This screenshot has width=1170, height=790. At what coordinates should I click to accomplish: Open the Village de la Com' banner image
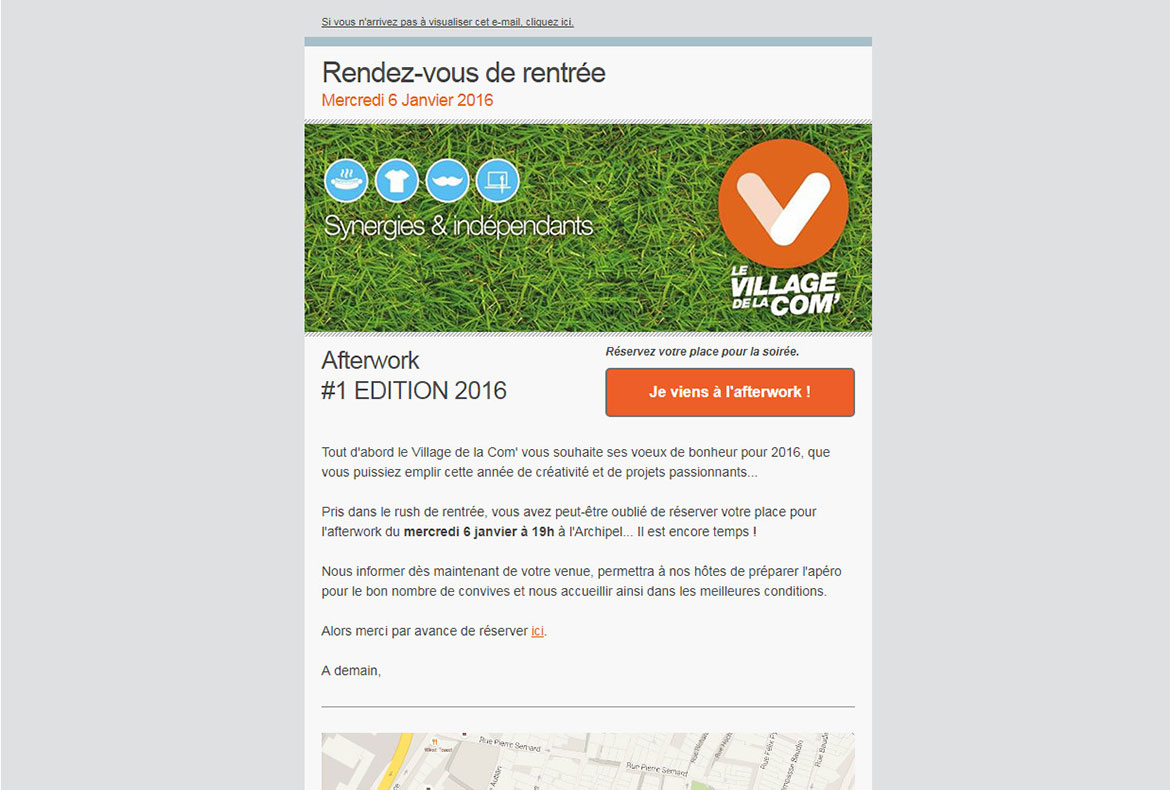pos(587,228)
